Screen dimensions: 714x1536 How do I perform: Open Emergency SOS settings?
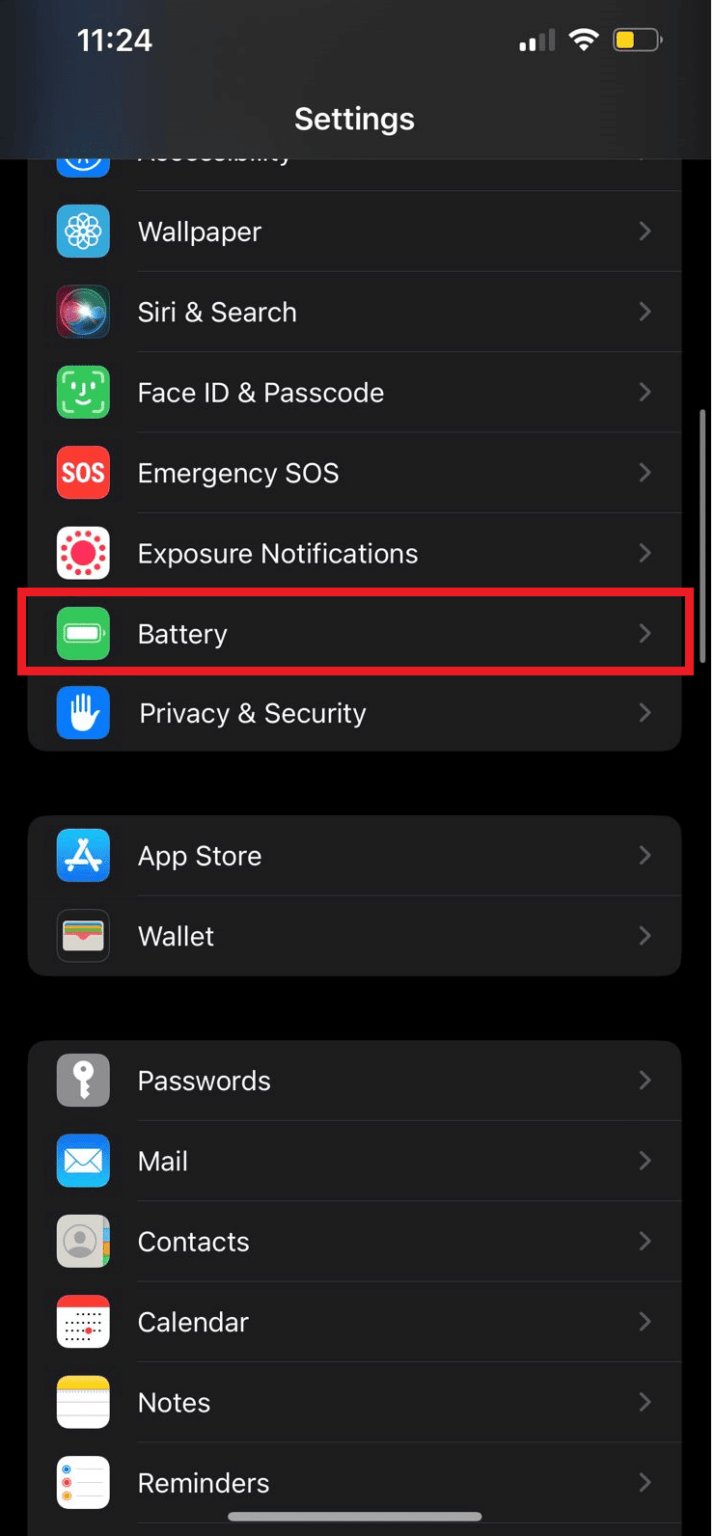click(355, 472)
